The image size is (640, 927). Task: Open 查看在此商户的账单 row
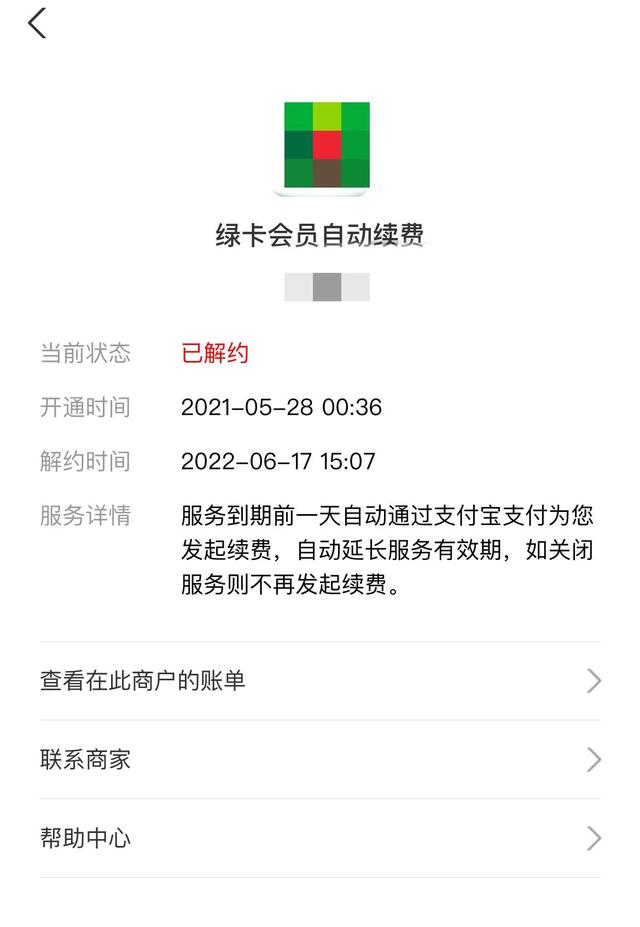[x=320, y=681]
